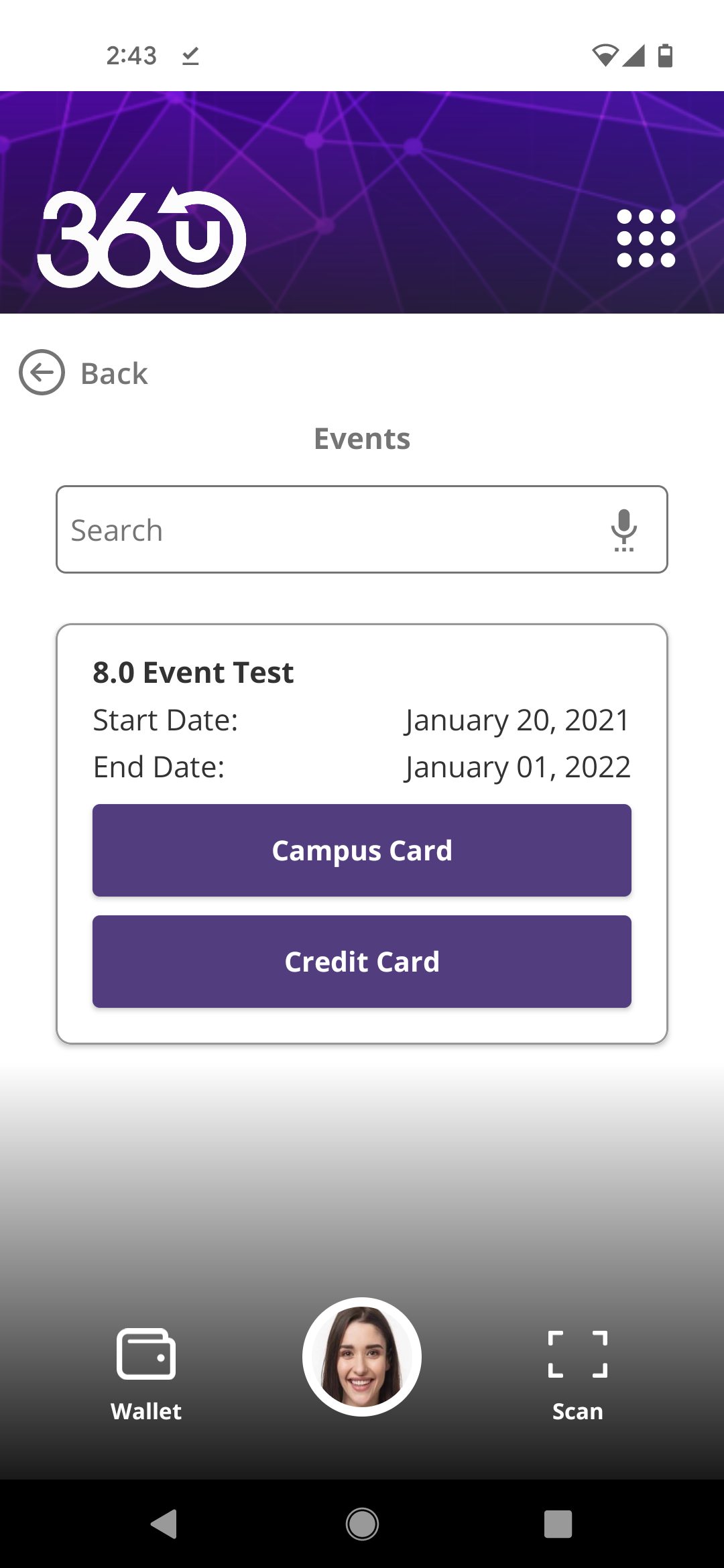Image resolution: width=724 pixels, height=1568 pixels.
Task: Choose Credit Card payment
Action: click(362, 962)
